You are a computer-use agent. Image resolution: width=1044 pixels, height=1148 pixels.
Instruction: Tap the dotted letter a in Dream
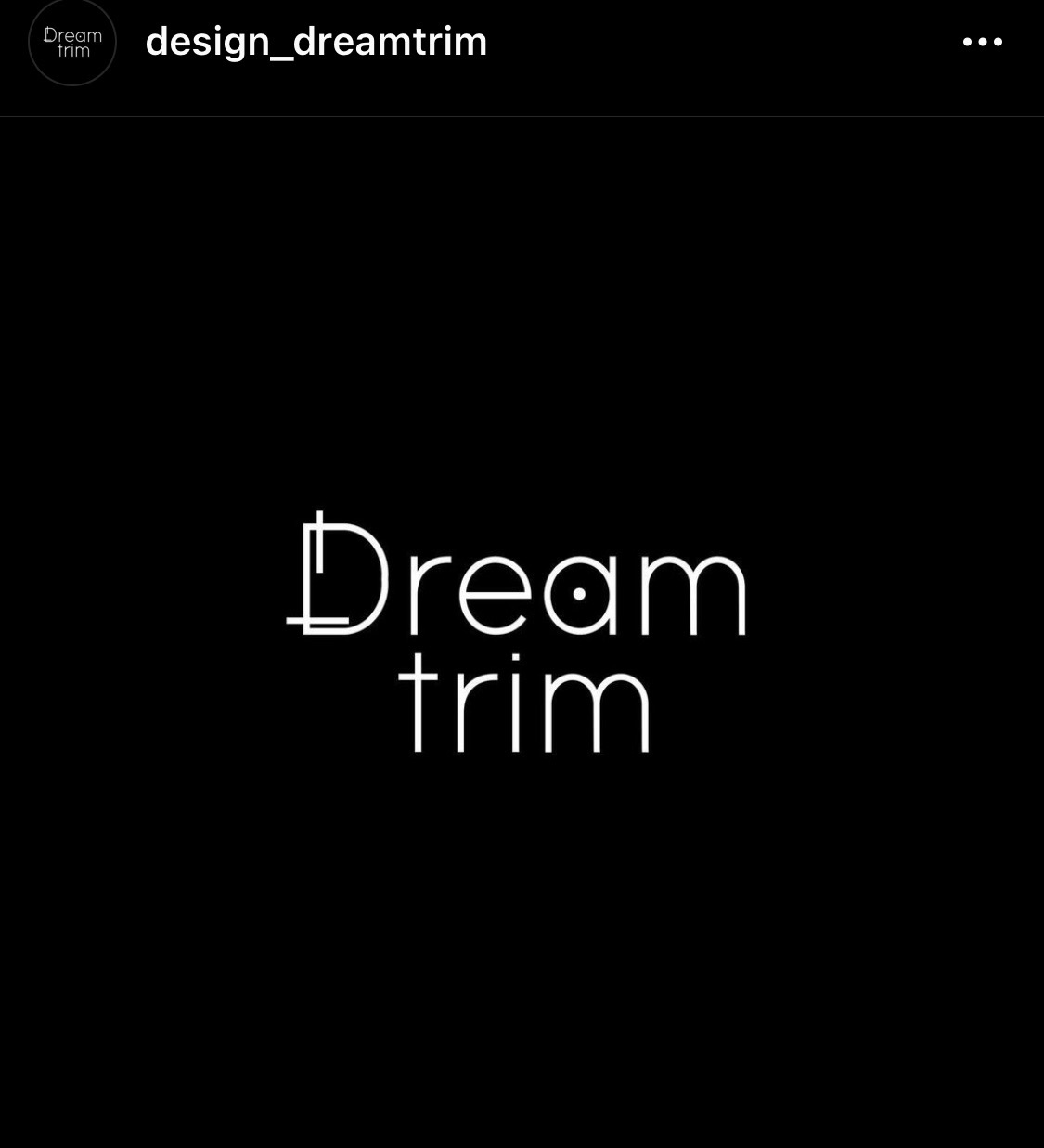[582, 592]
